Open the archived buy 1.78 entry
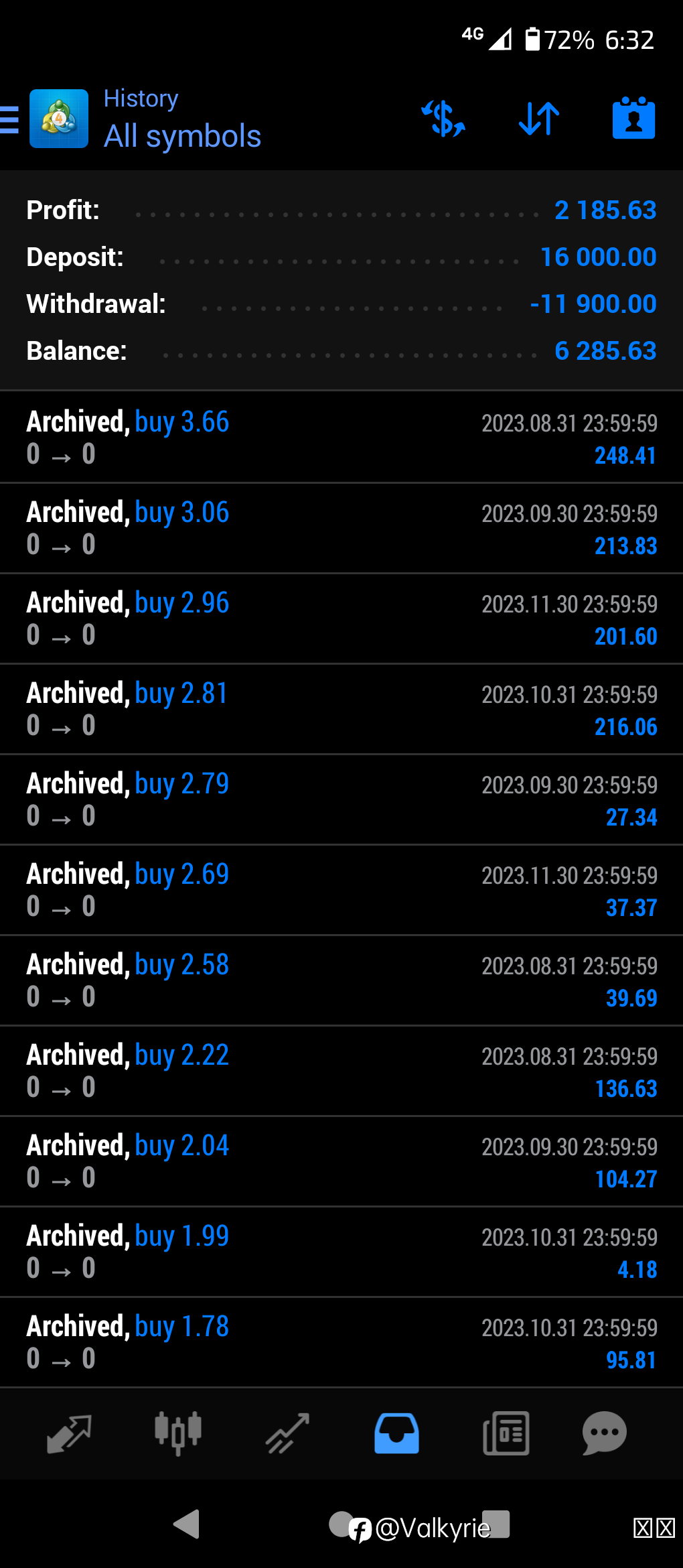 pyautogui.click(x=341, y=1342)
